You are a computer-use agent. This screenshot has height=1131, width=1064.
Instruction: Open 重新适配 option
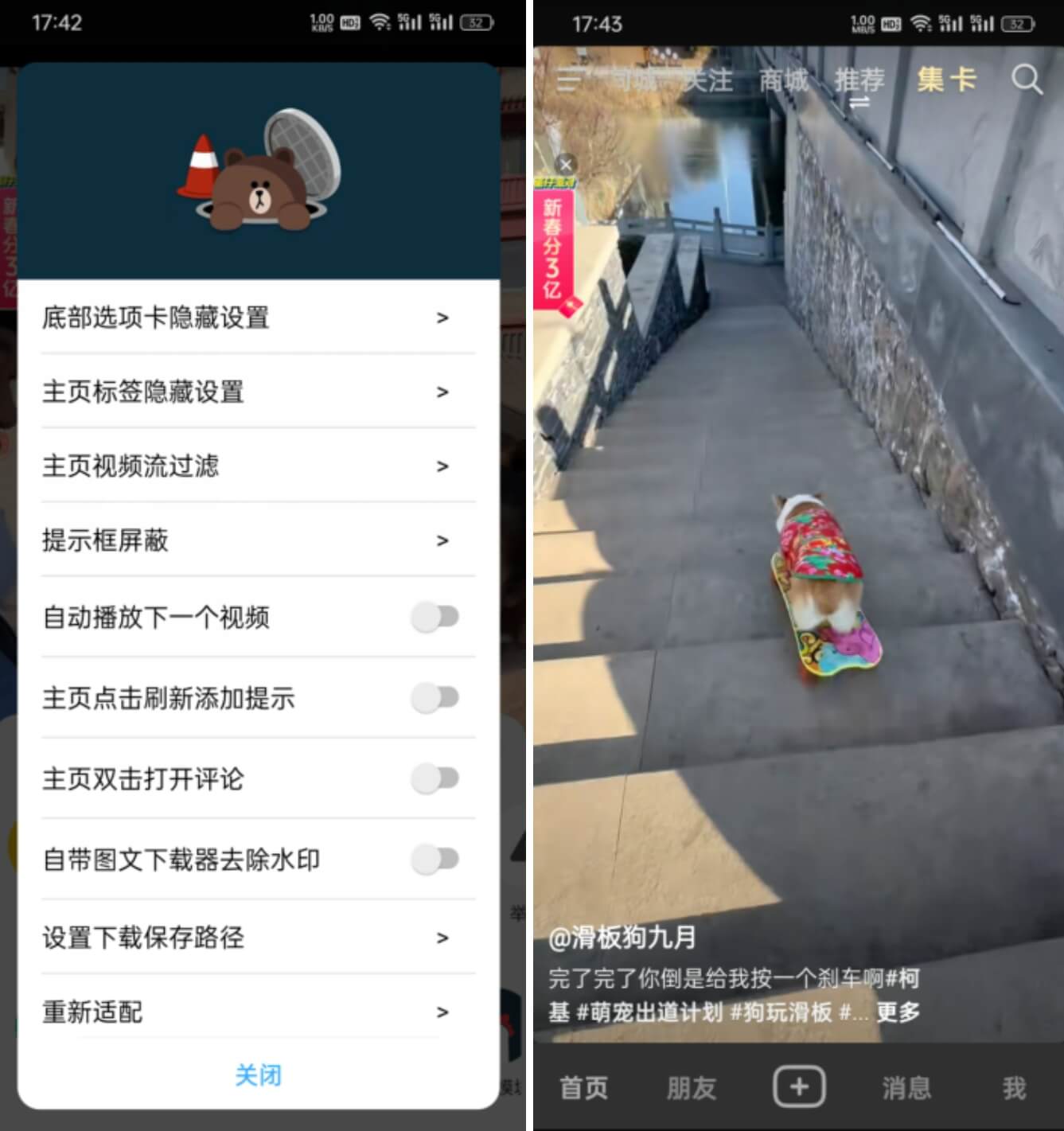tap(257, 1012)
